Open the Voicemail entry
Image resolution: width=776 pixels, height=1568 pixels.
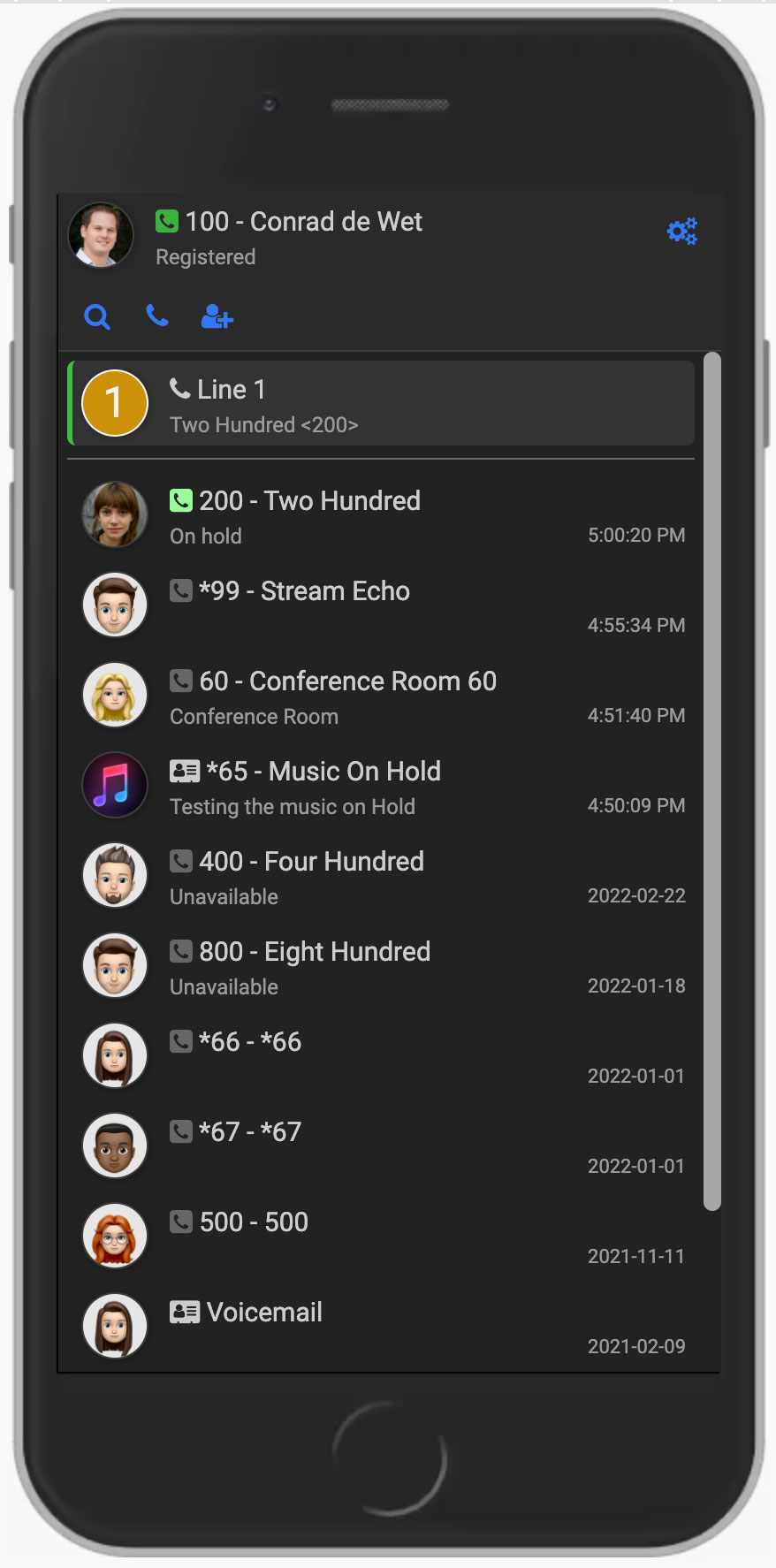click(x=382, y=1326)
